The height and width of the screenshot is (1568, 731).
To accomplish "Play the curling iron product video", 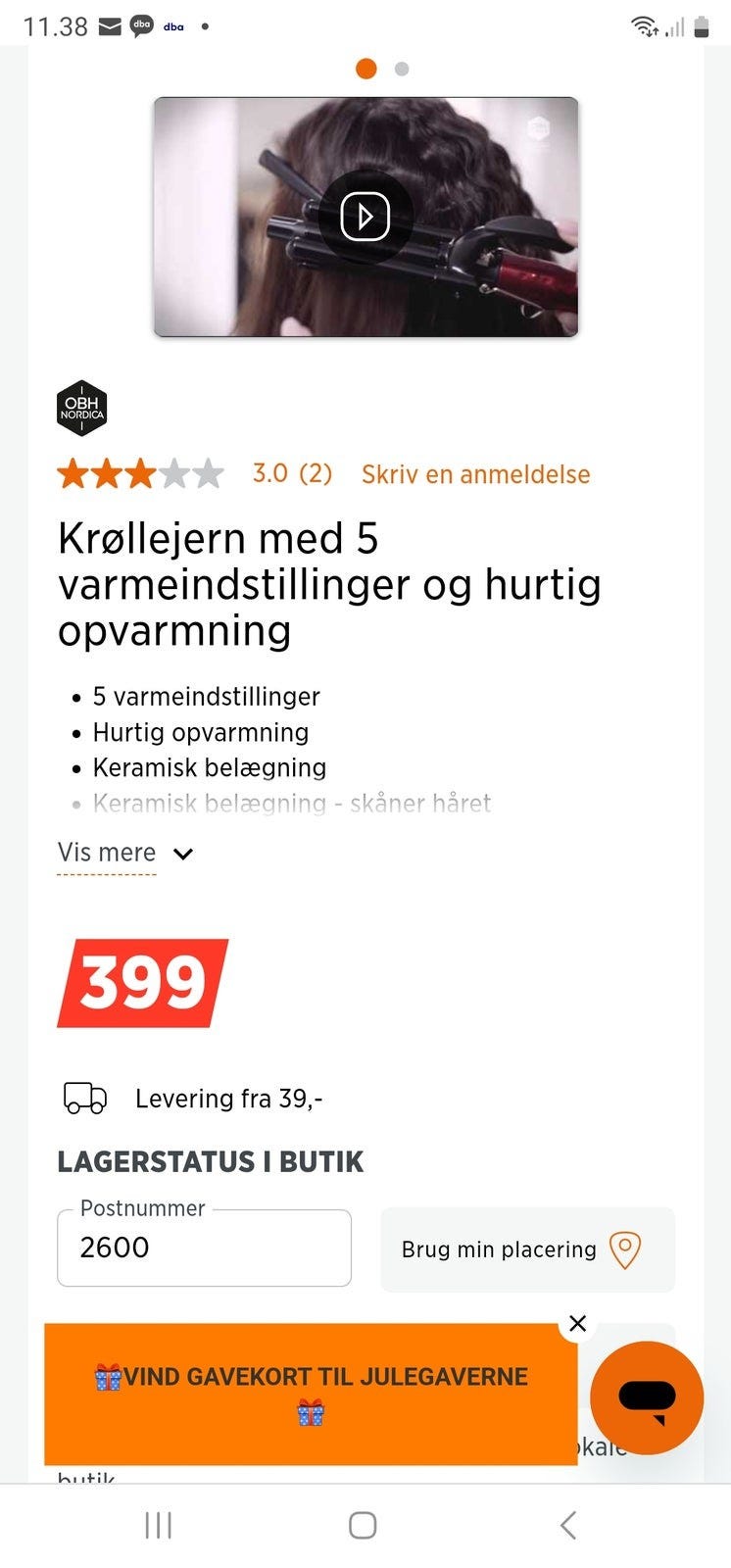I will pyautogui.click(x=365, y=216).
